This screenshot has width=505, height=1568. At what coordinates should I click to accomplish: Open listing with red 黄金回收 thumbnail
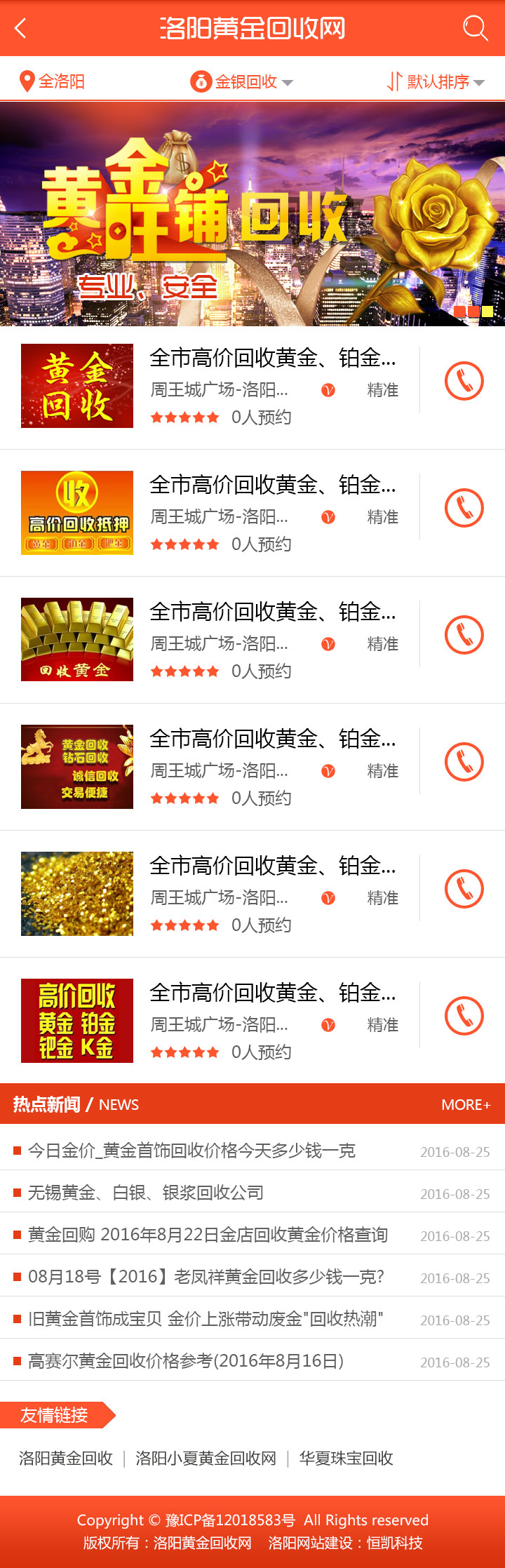tap(77, 386)
